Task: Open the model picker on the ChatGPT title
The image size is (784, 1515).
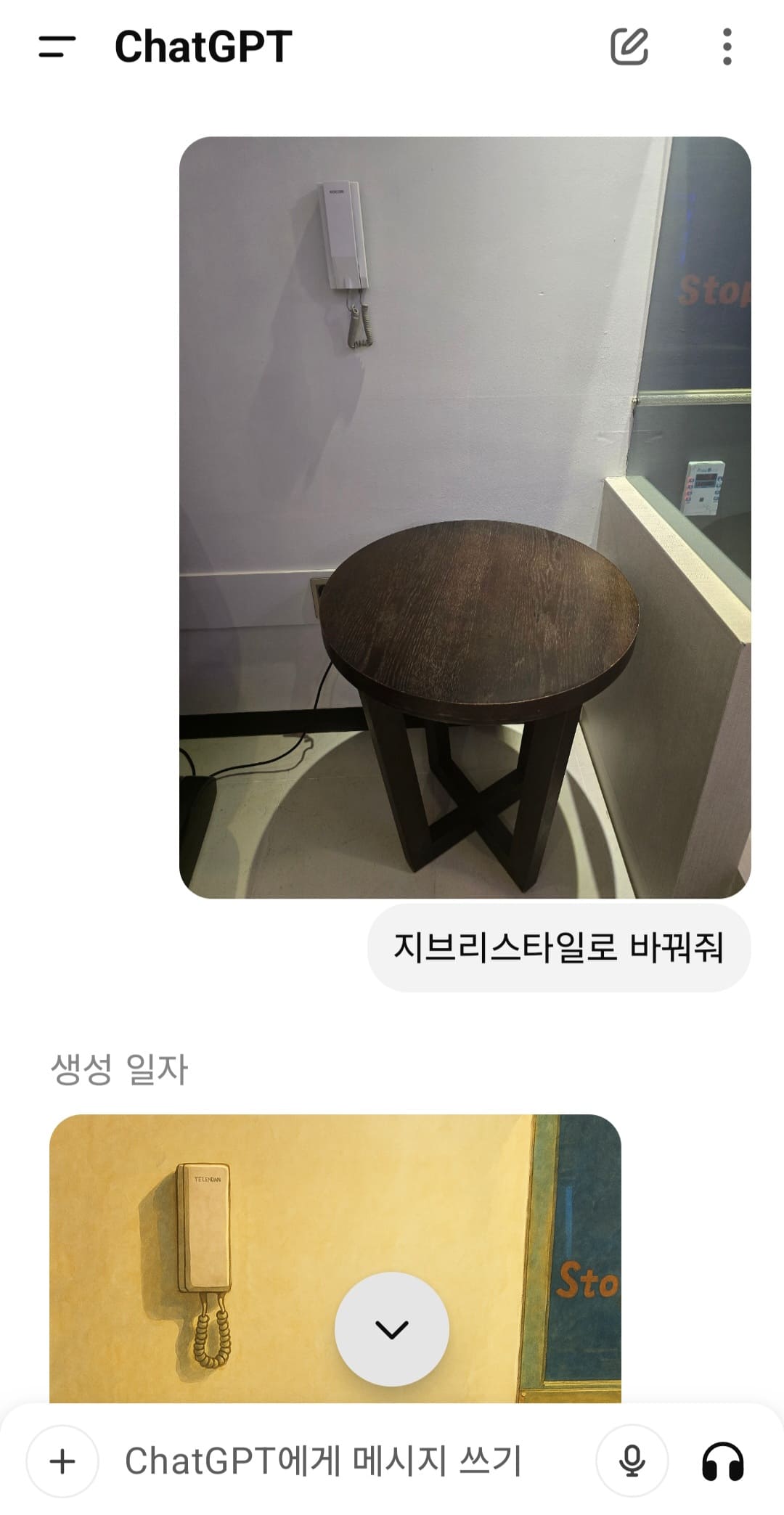Action: tap(203, 46)
